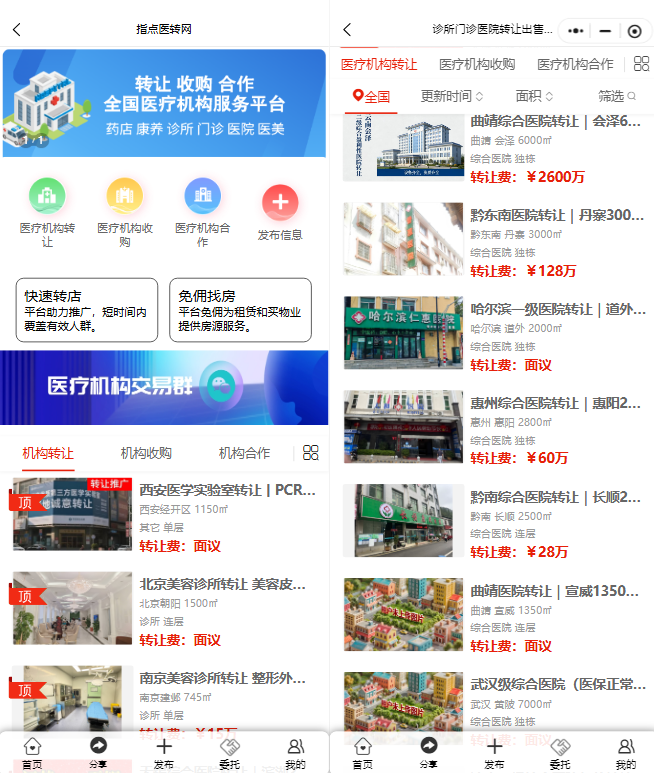Open the 医疗机构交易群 banner
The height and width of the screenshot is (773, 654).
[164, 387]
